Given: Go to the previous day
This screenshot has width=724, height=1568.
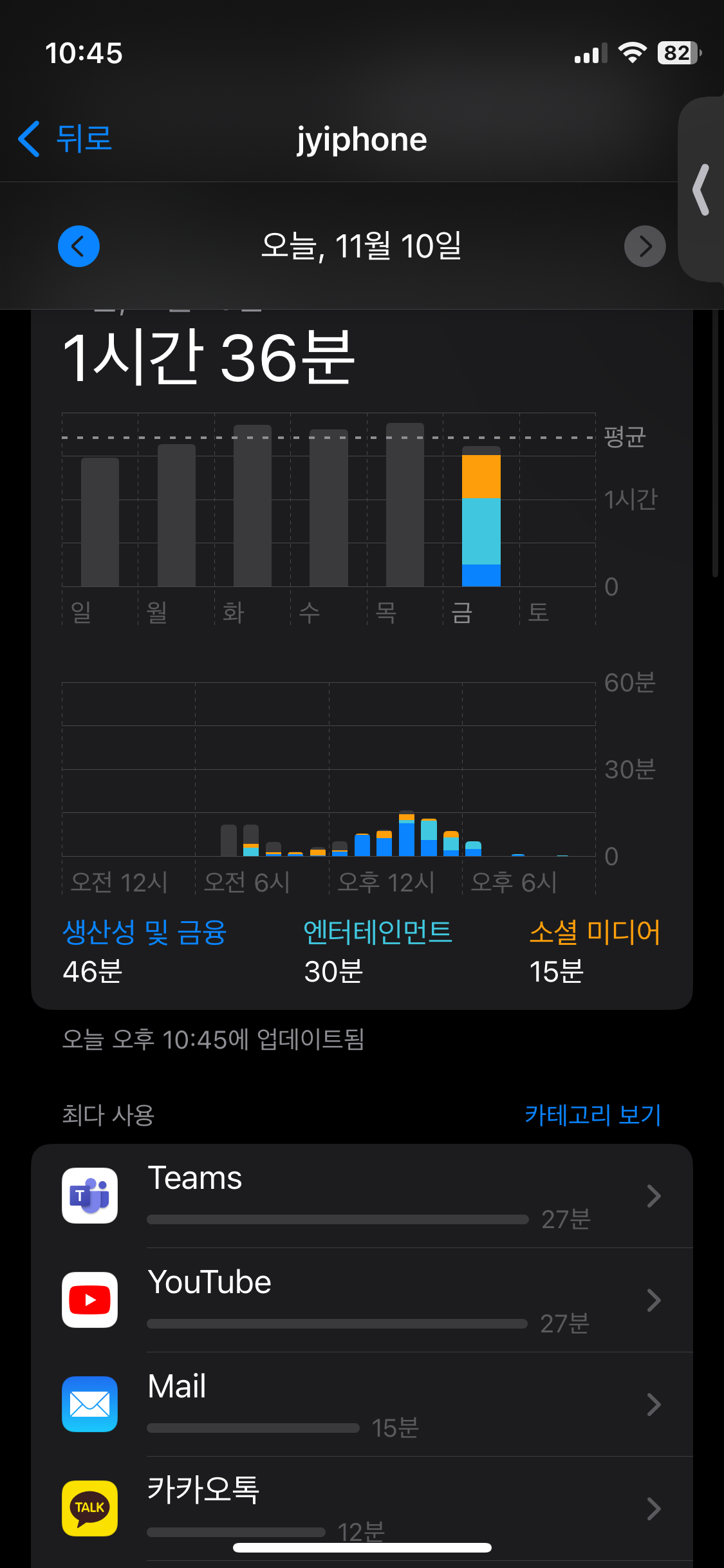Looking at the screenshot, I should [x=79, y=246].
